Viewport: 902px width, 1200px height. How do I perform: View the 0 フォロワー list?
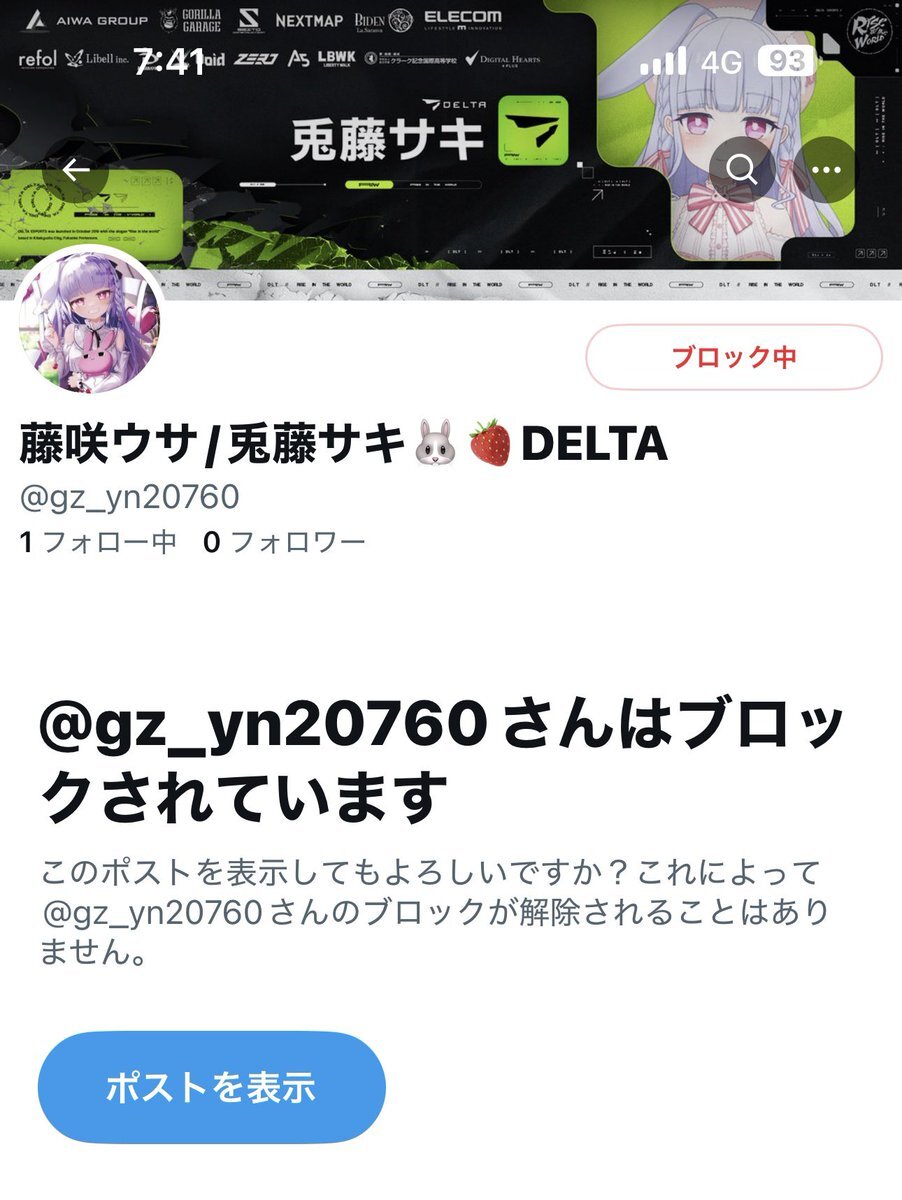coord(284,542)
